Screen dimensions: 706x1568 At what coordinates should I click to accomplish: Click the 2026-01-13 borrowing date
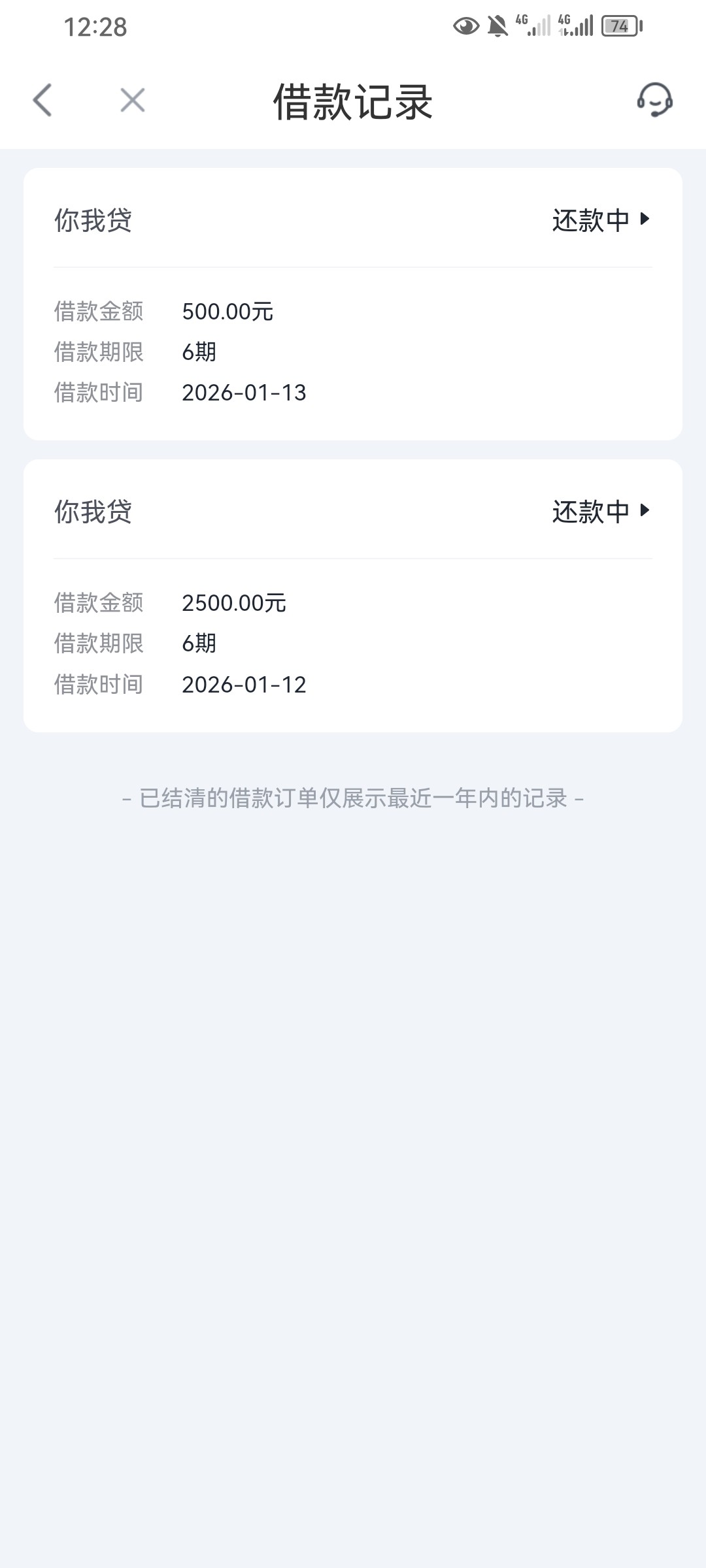click(x=244, y=392)
